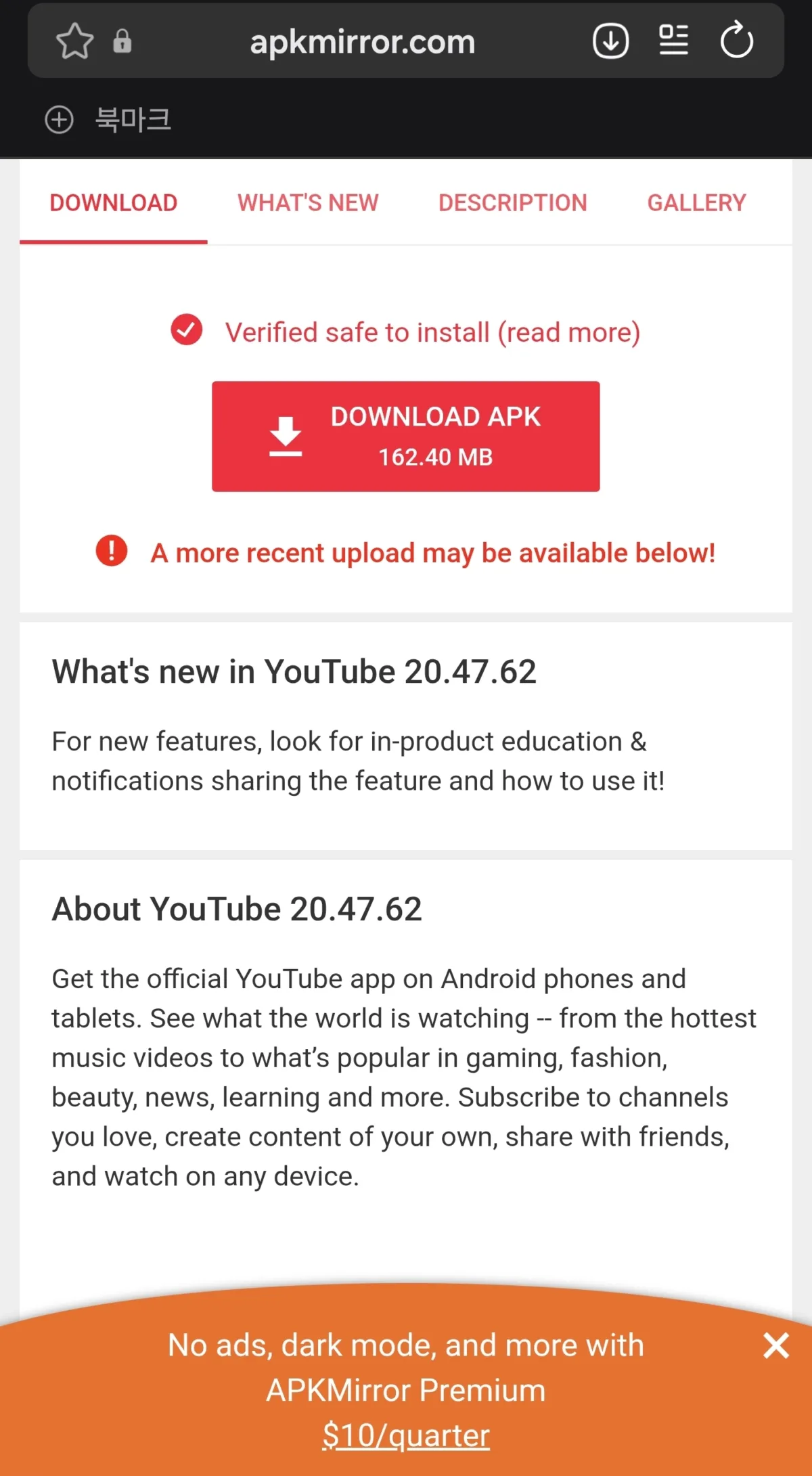Open the Verified safe to install link
Image resolution: width=812 pixels, height=1476 pixels.
432,332
